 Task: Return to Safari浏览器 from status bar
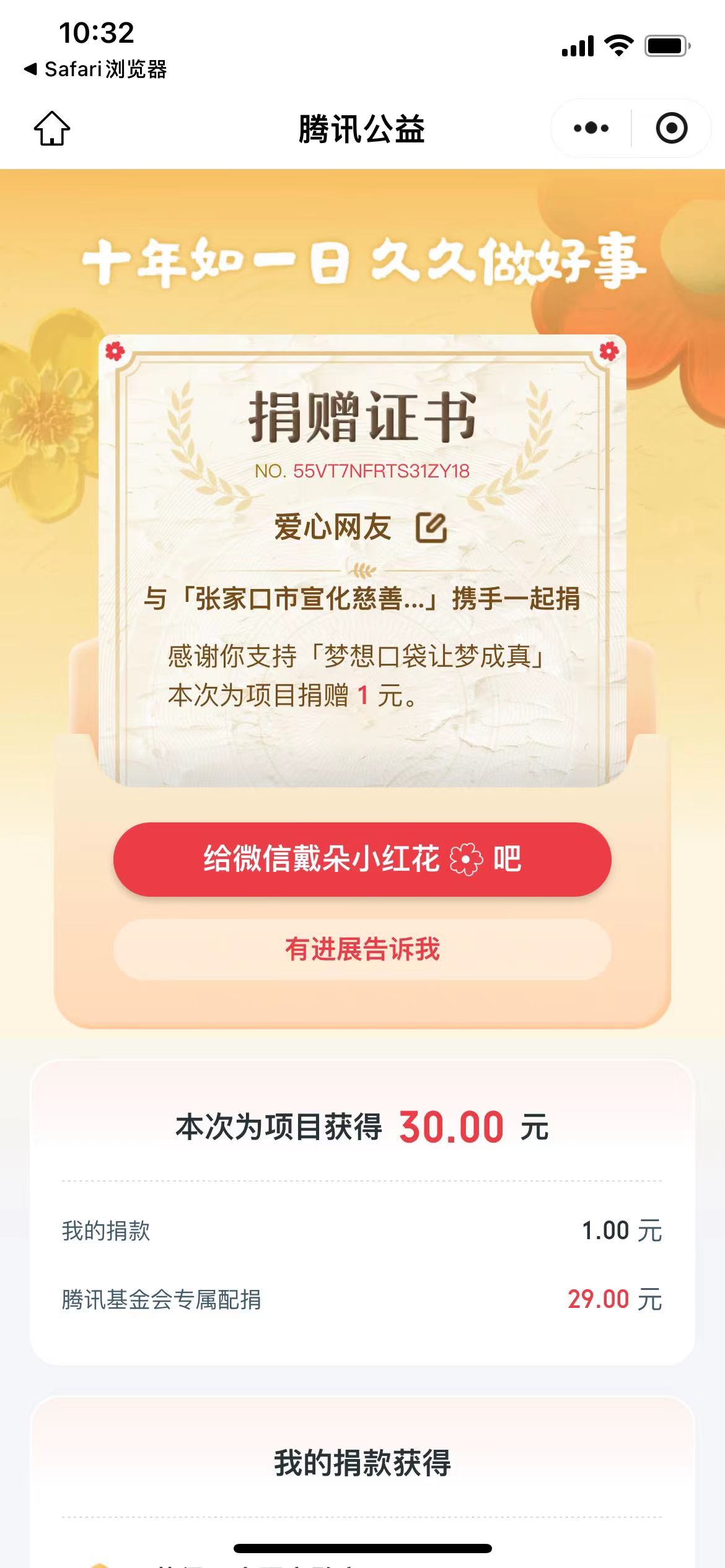click(96, 69)
